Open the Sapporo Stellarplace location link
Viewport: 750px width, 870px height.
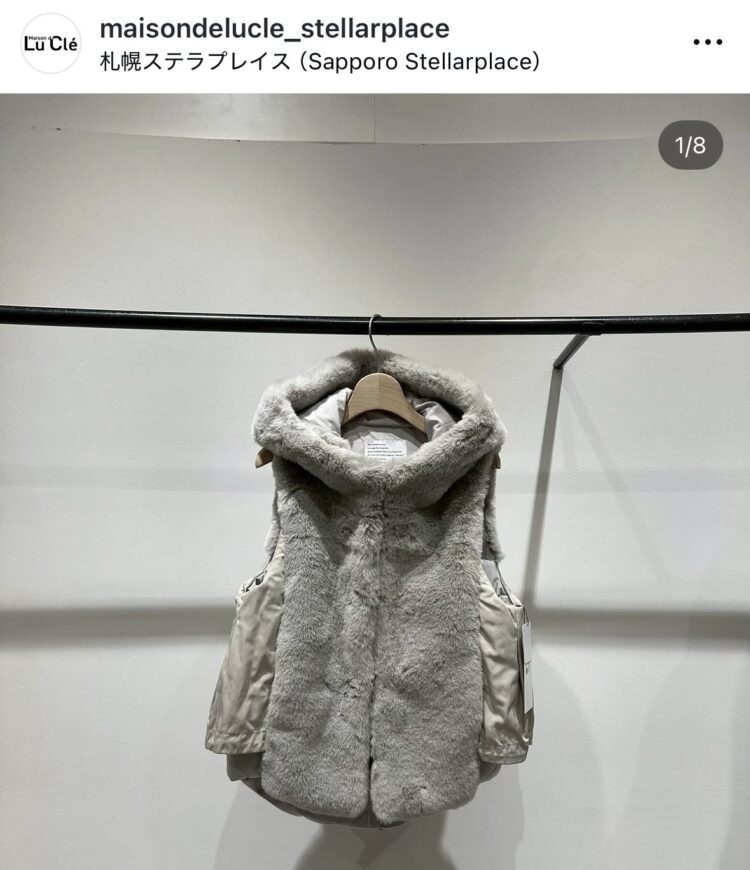tap(320, 61)
